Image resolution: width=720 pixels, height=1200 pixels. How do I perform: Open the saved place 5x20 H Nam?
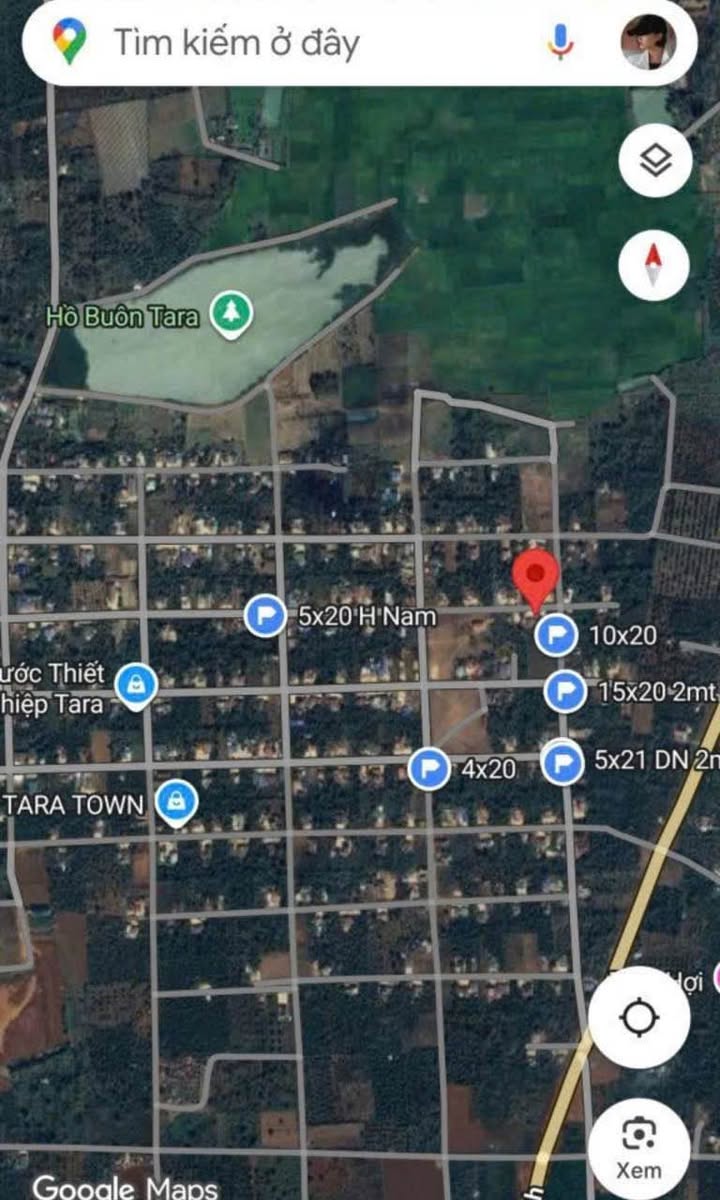[x=265, y=616]
